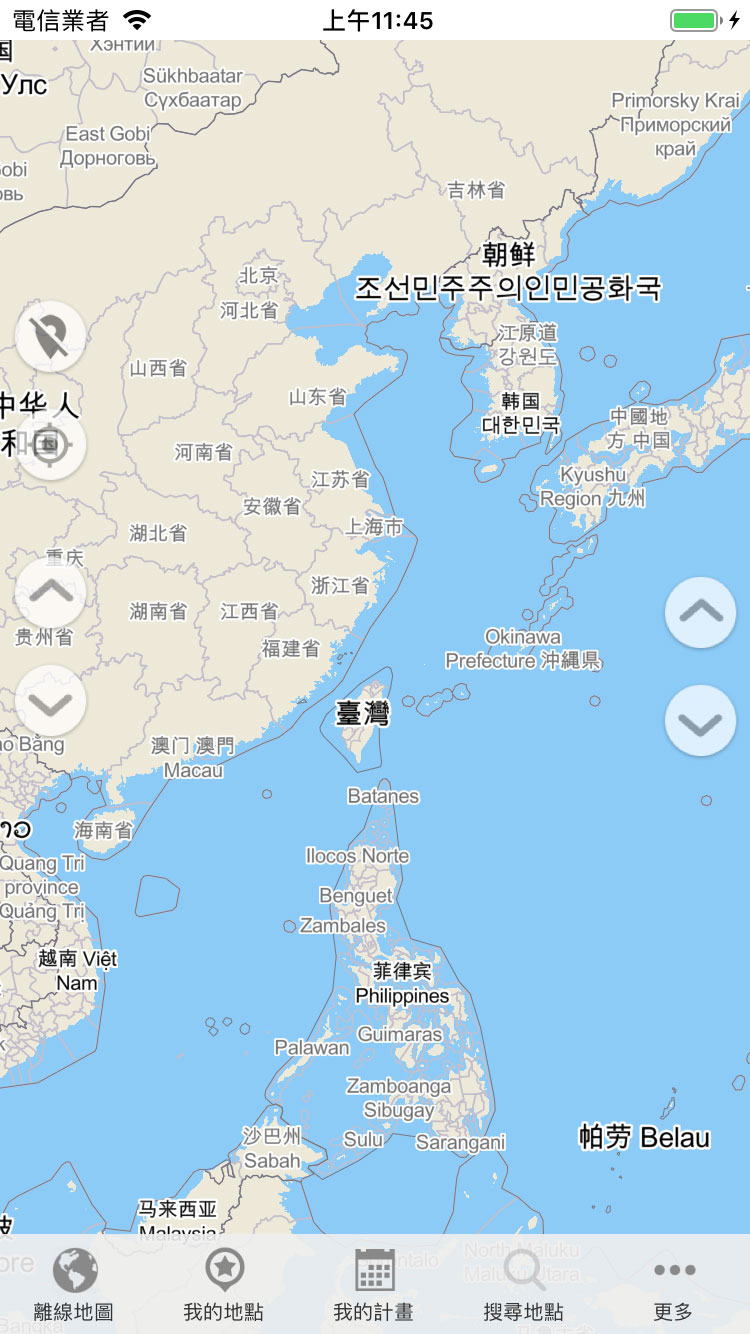Select the 搜尋地點 tab

[x=524, y=1285]
